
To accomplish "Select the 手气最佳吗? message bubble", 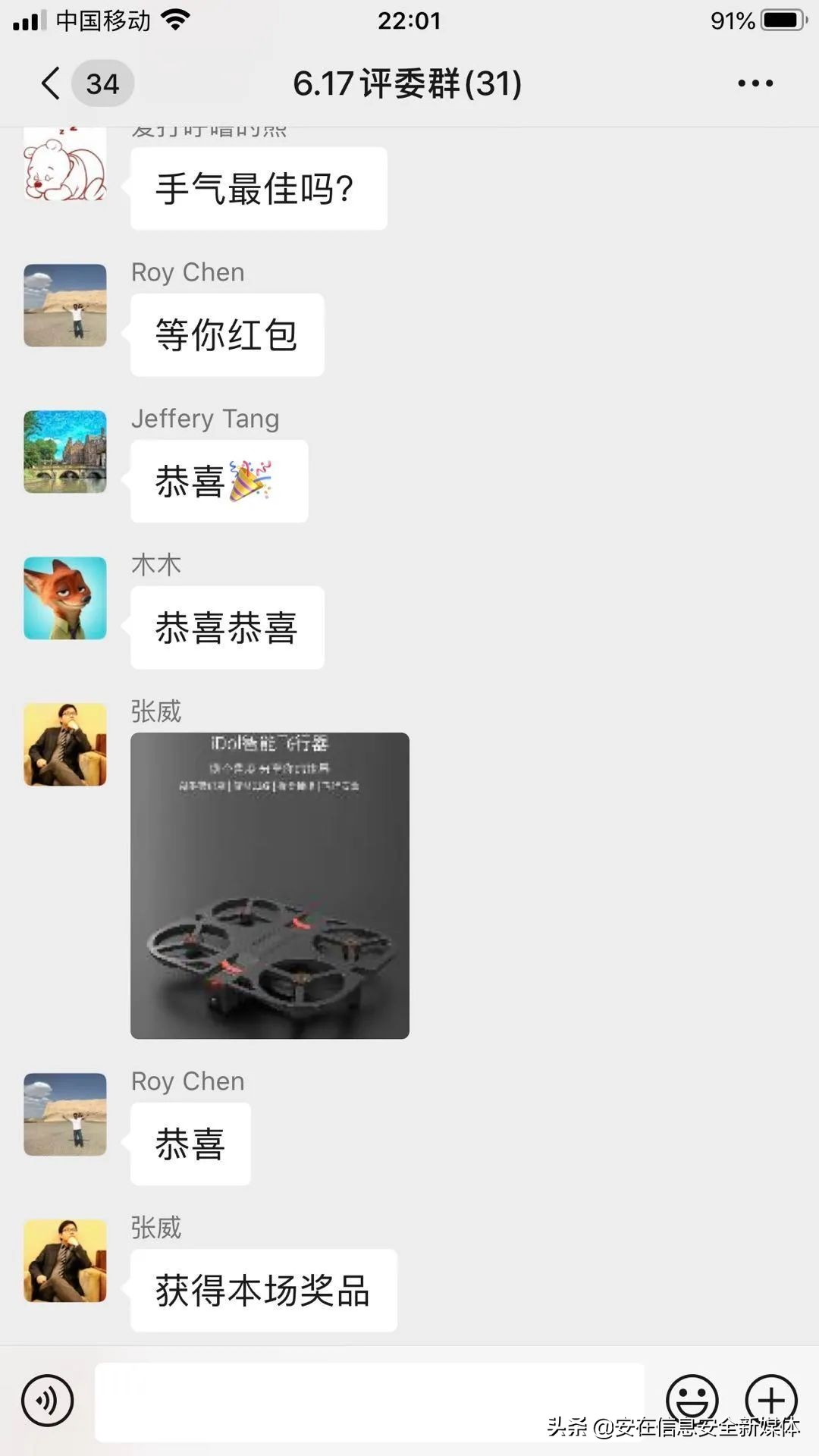I will pos(258,187).
